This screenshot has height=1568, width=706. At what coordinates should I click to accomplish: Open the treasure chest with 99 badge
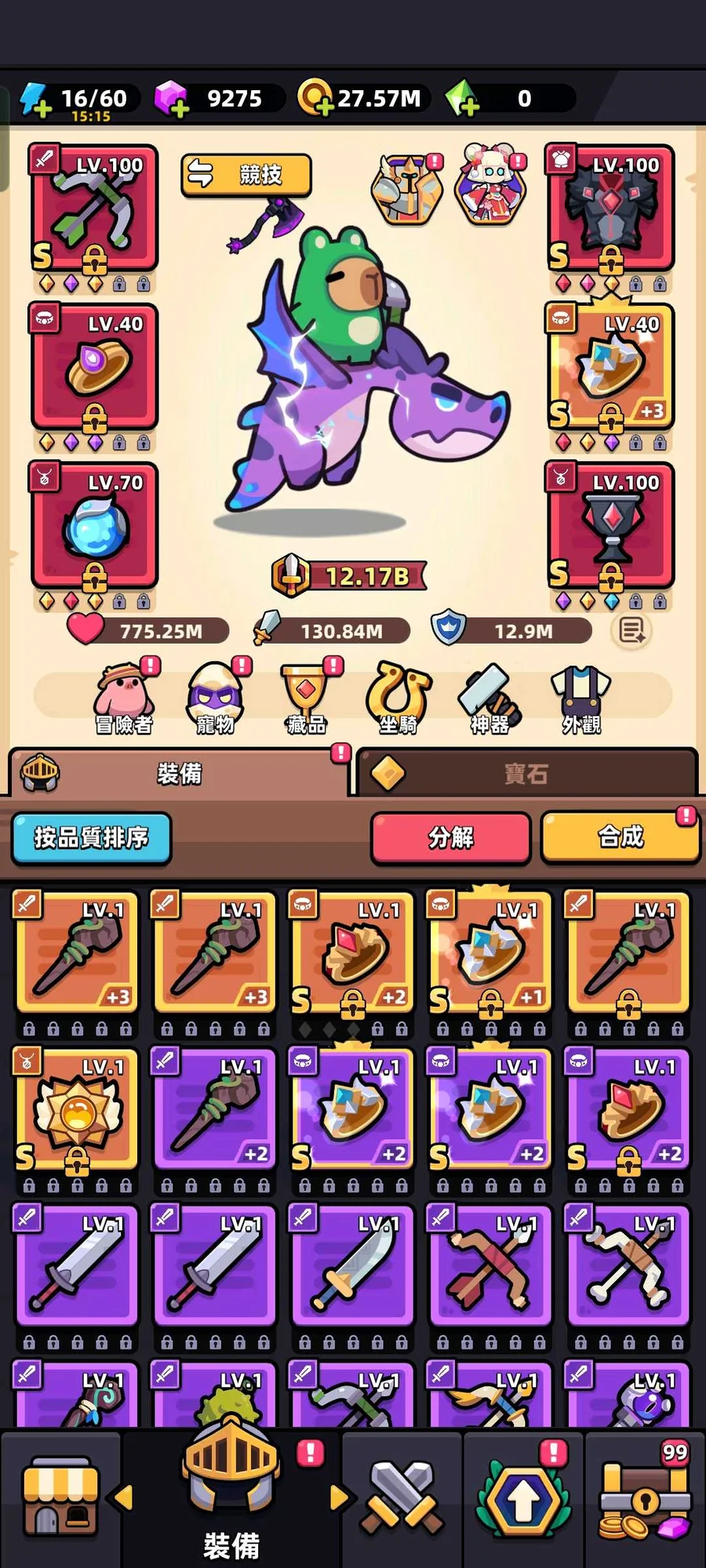tap(645, 1497)
